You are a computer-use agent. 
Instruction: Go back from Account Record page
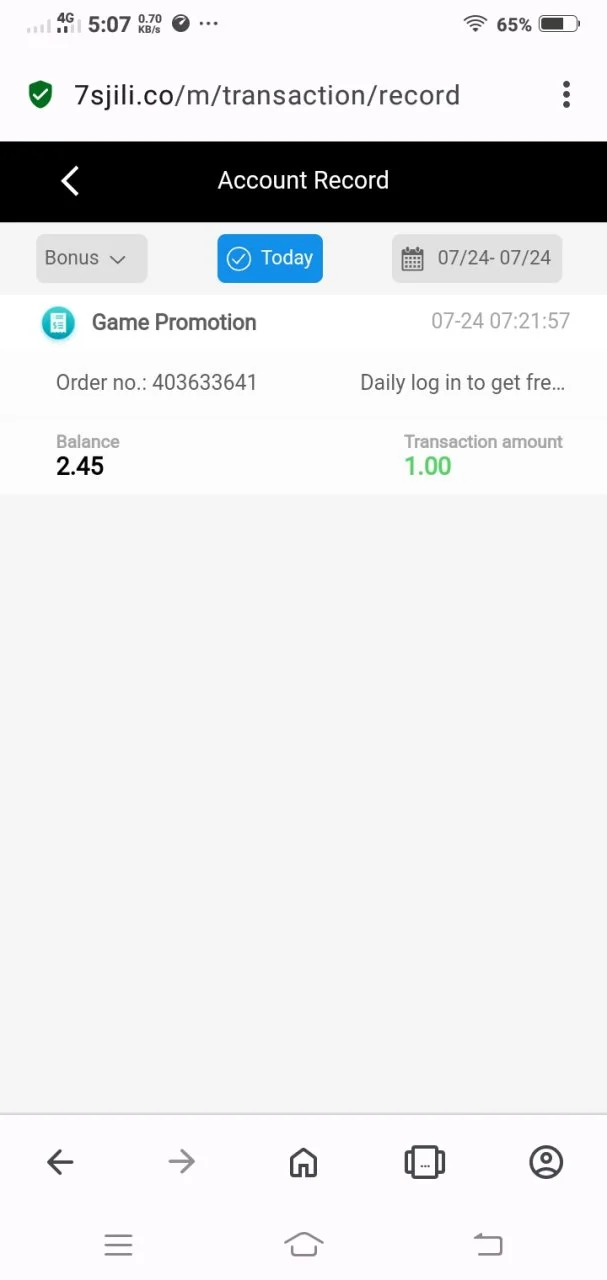click(70, 181)
